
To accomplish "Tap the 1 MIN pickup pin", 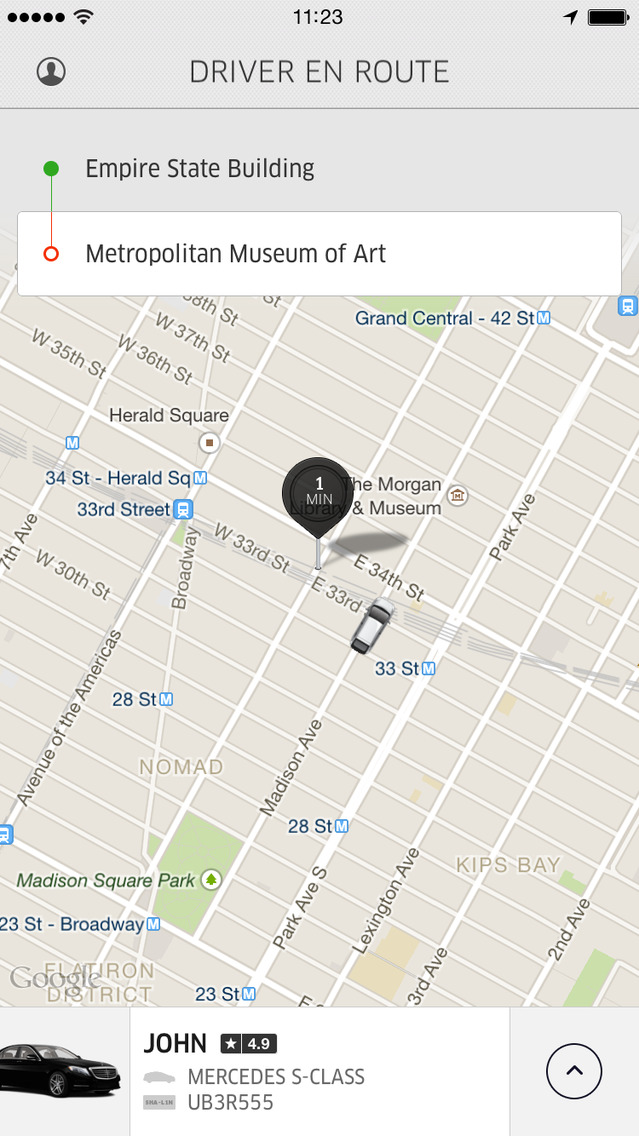I will click(x=318, y=492).
